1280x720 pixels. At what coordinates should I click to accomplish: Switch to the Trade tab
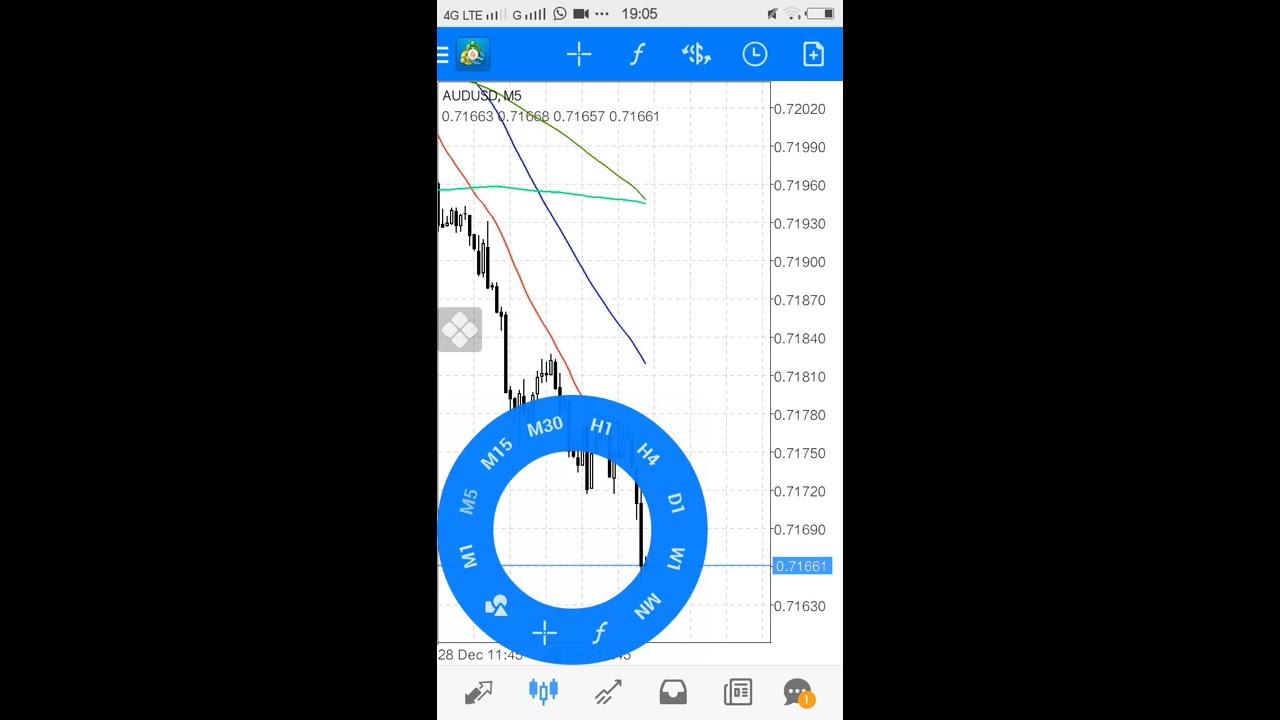point(608,692)
